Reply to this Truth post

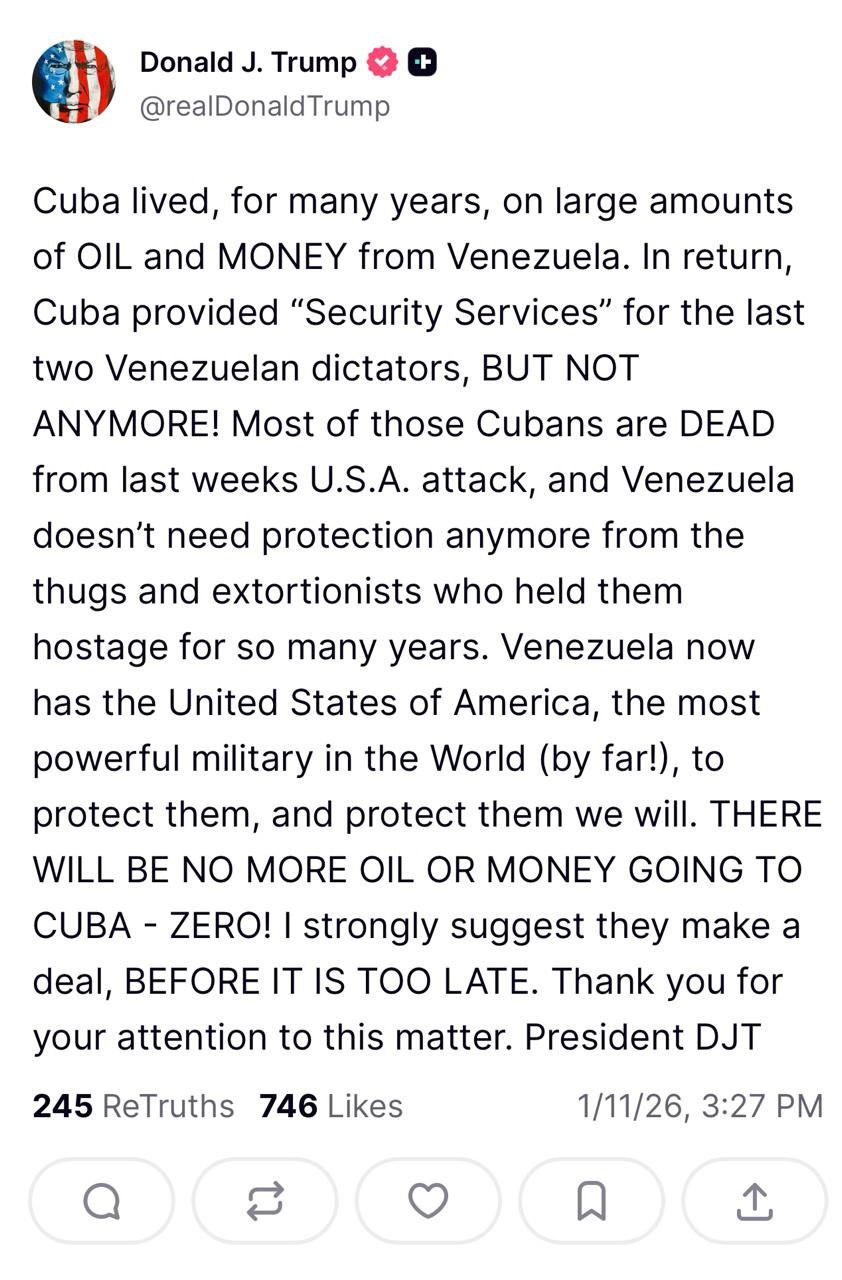click(x=101, y=1201)
